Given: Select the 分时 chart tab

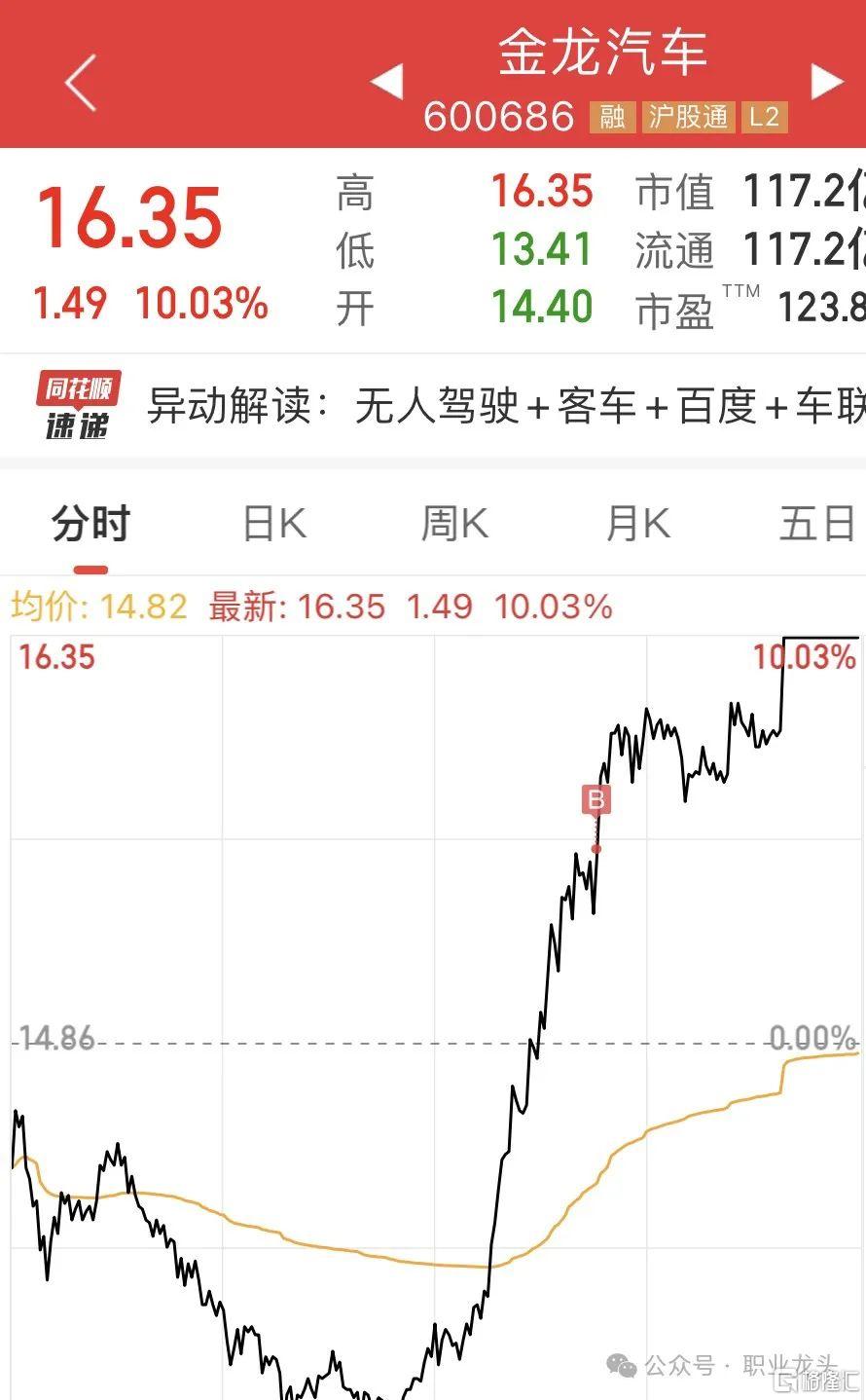Looking at the screenshot, I should coord(91,525).
